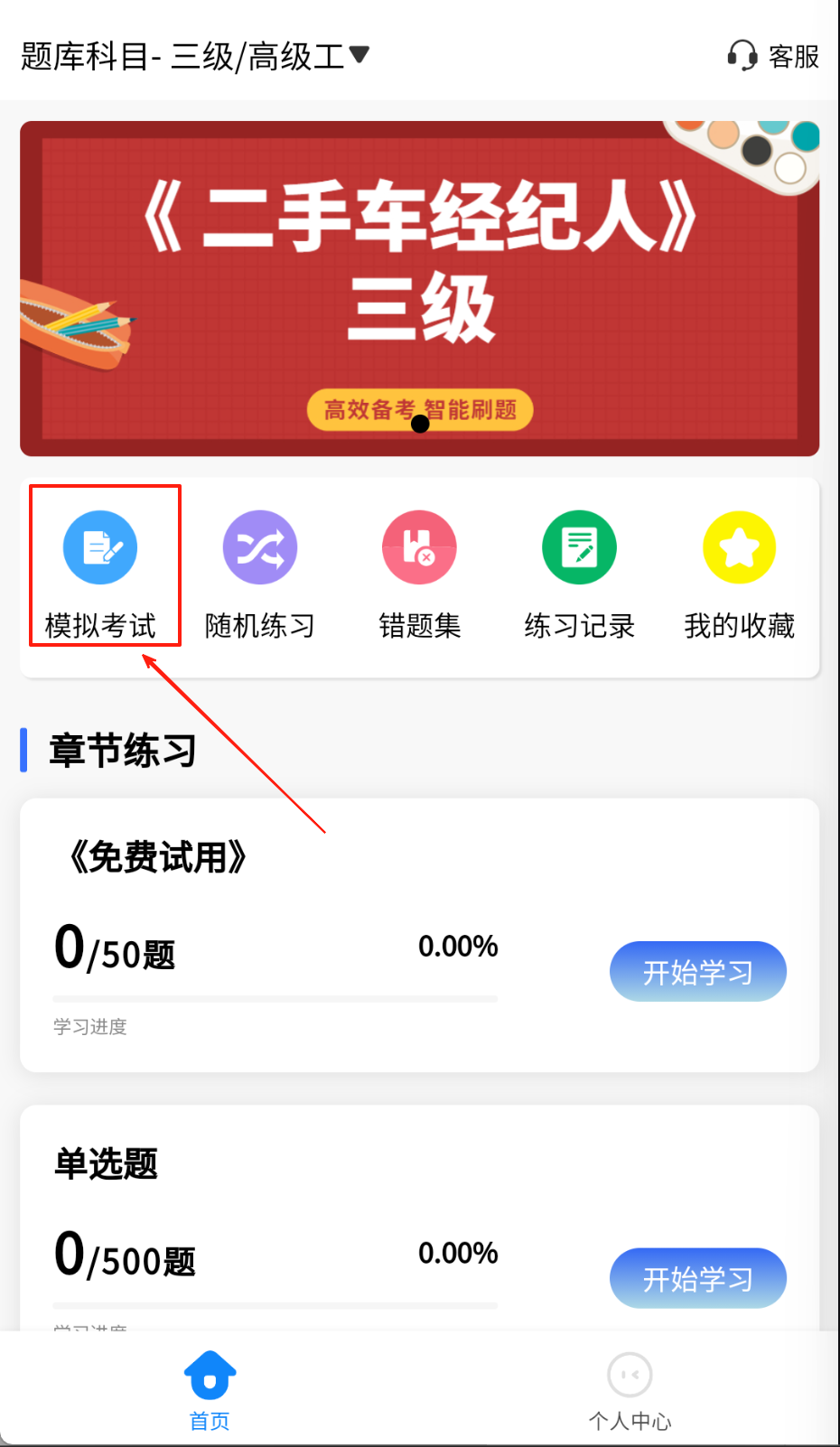This screenshot has width=840, height=1447.
Task: Contact 客服 customer service
Action: click(x=773, y=56)
